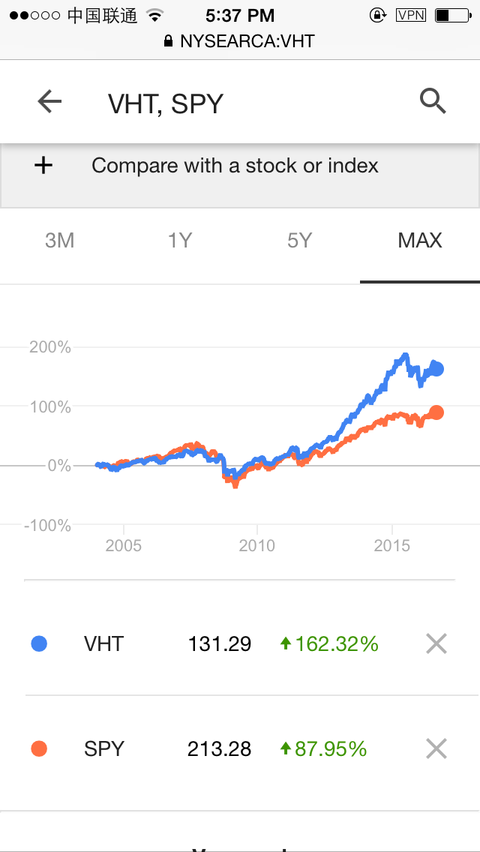
Task: Choose the MAX range tab
Action: (420, 240)
